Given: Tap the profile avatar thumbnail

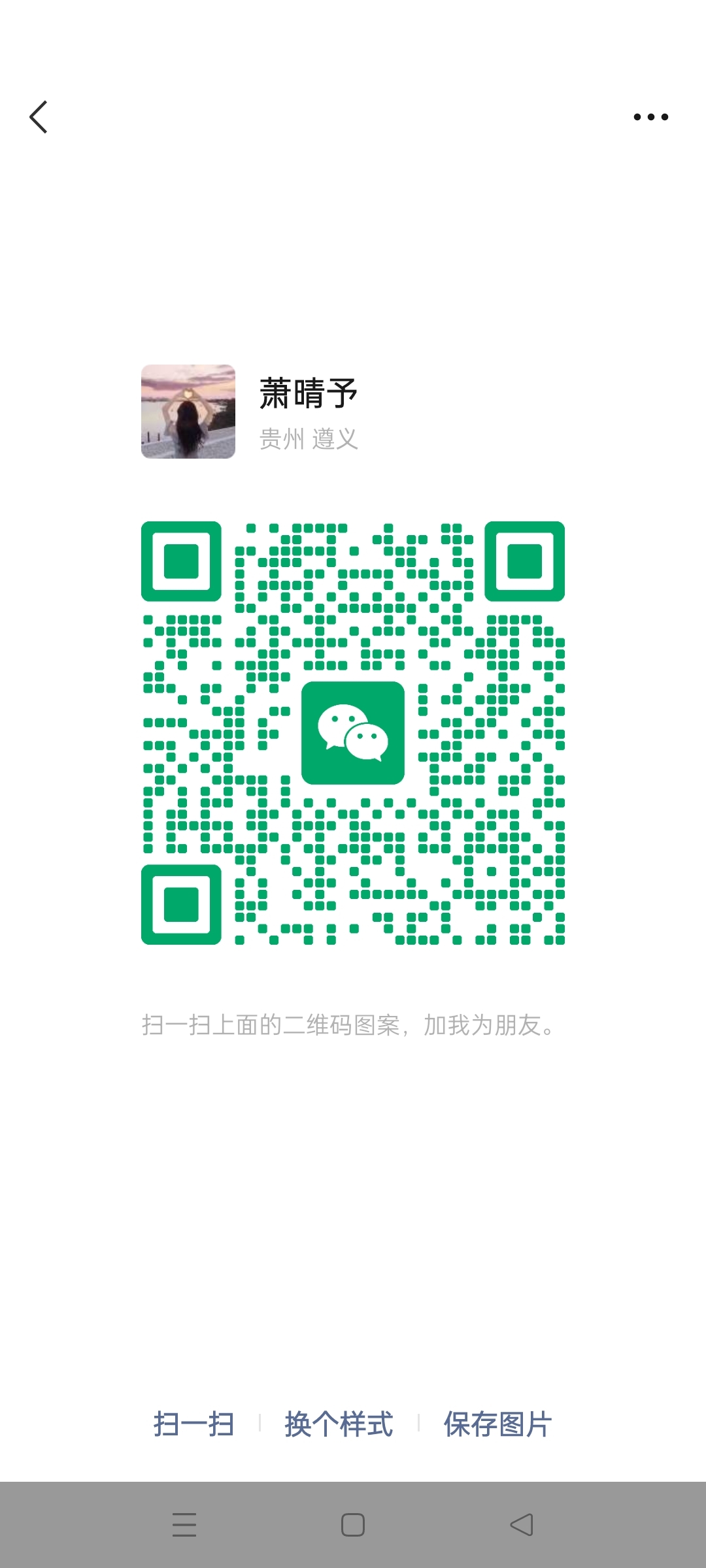Looking at the screenshot, I should 188,412.
